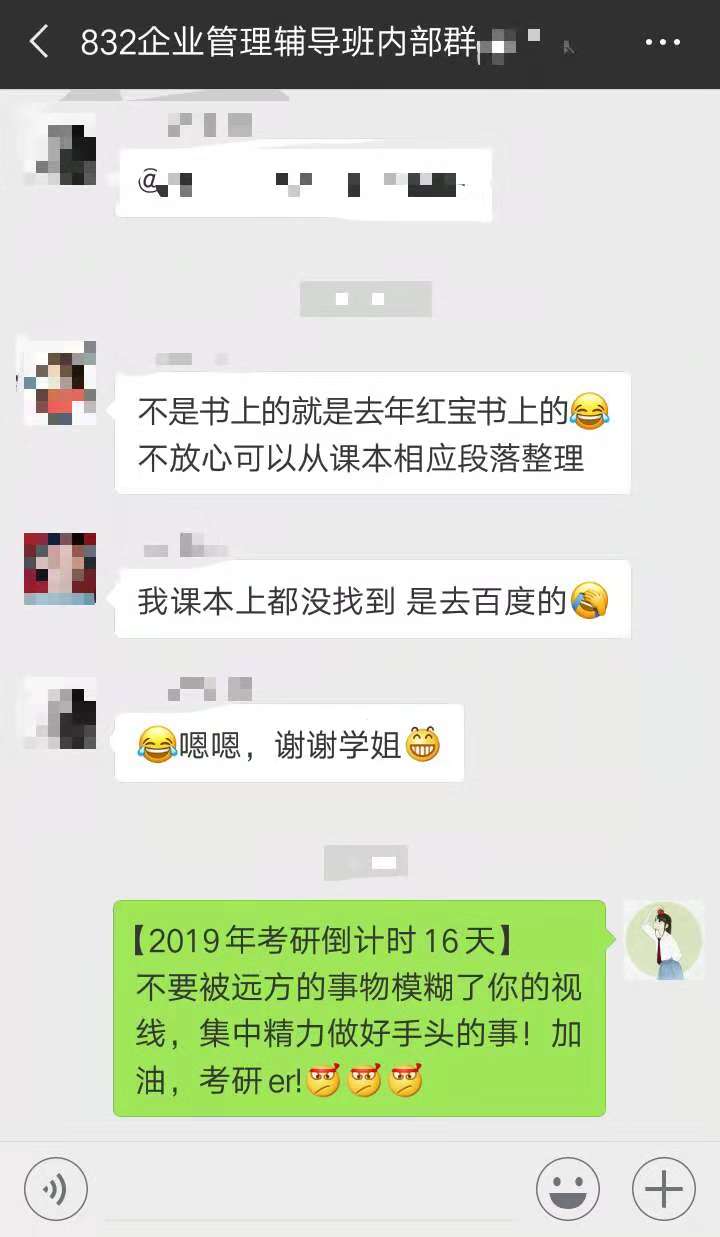
Task: Open avatar of sender of 谢谢学姐 message
Action: 60,713
